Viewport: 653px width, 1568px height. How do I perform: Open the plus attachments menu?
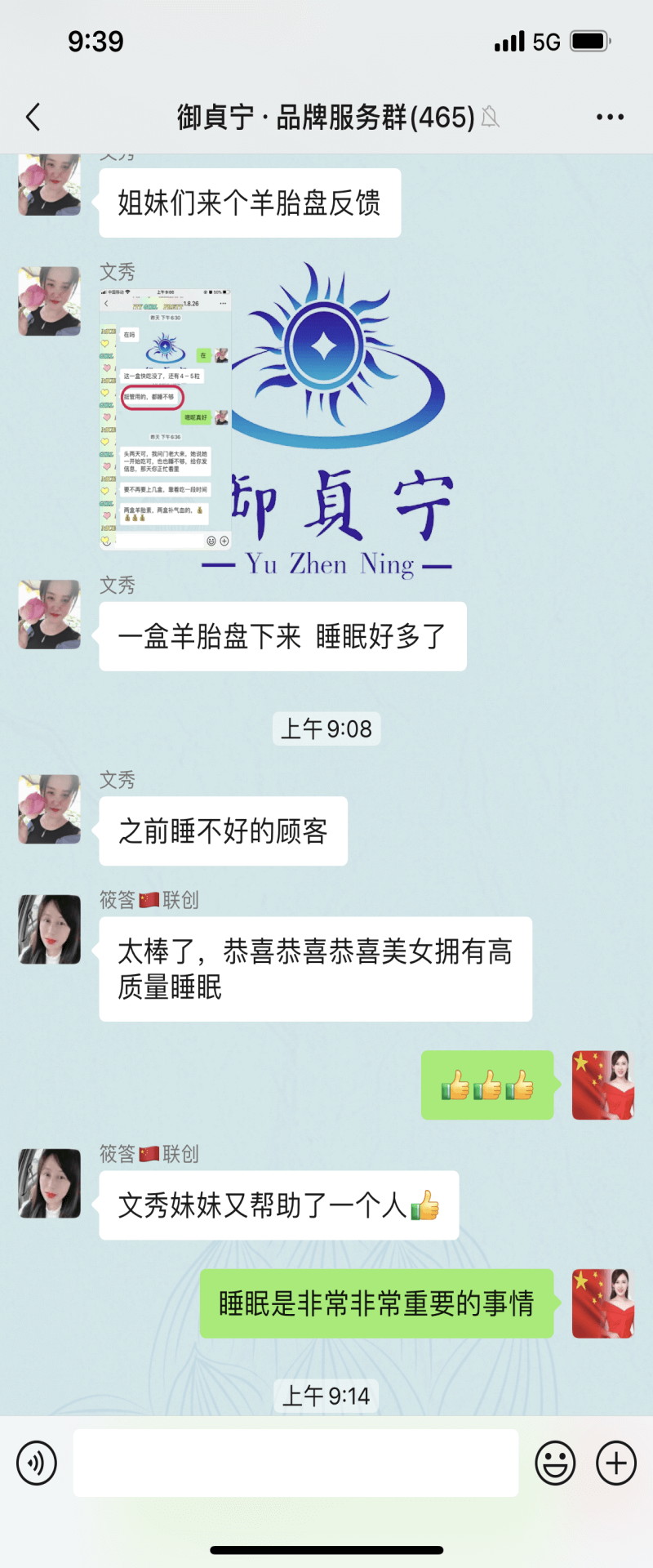pyautogui.click(x=616, y=1463)
